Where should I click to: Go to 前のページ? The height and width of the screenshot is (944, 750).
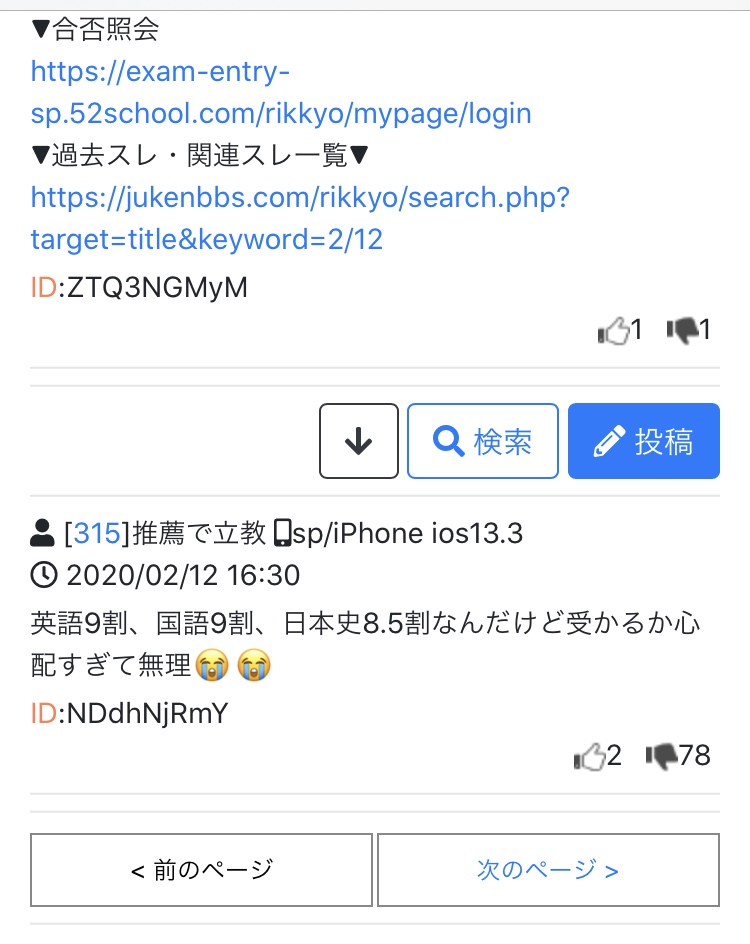pyautogui.click(x=201, y=870)
